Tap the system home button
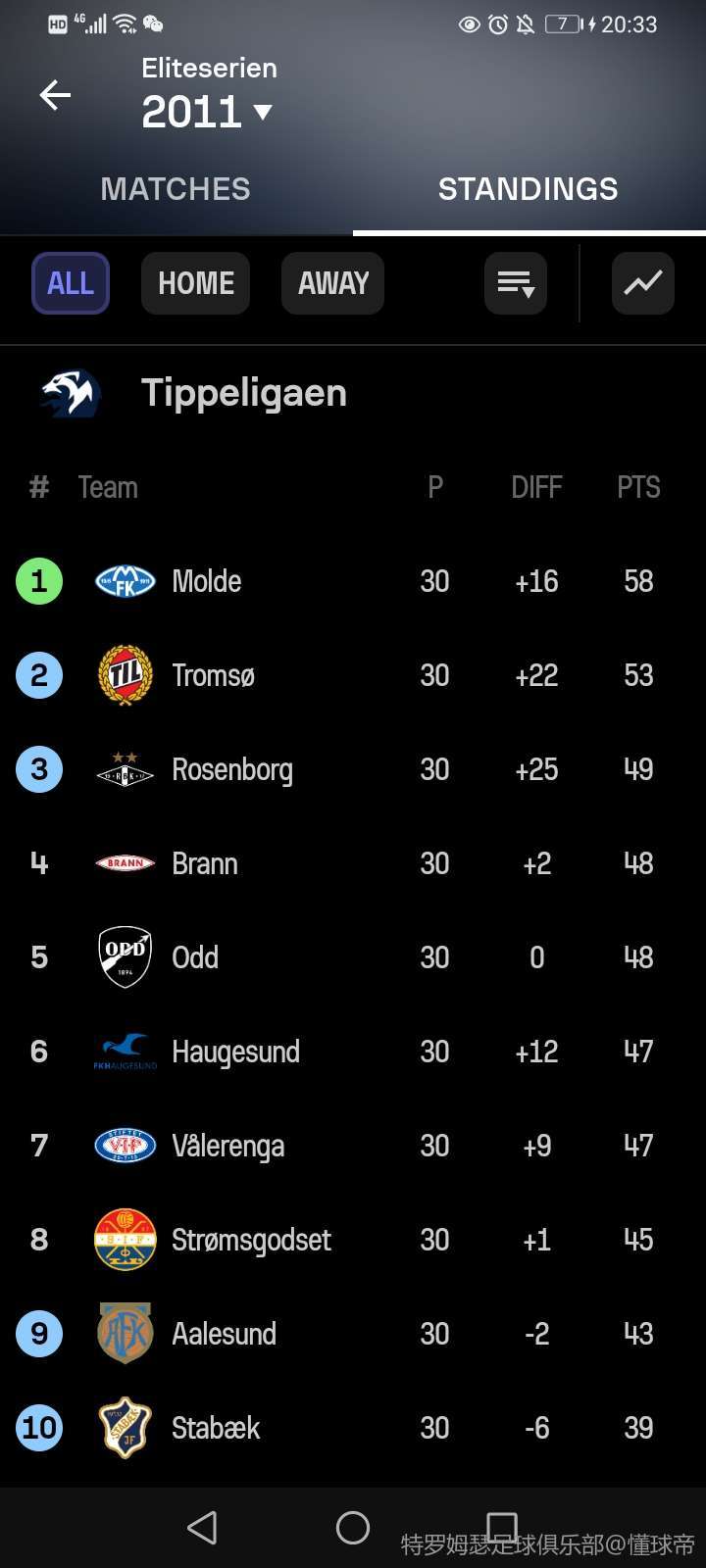 [353, 1527]
